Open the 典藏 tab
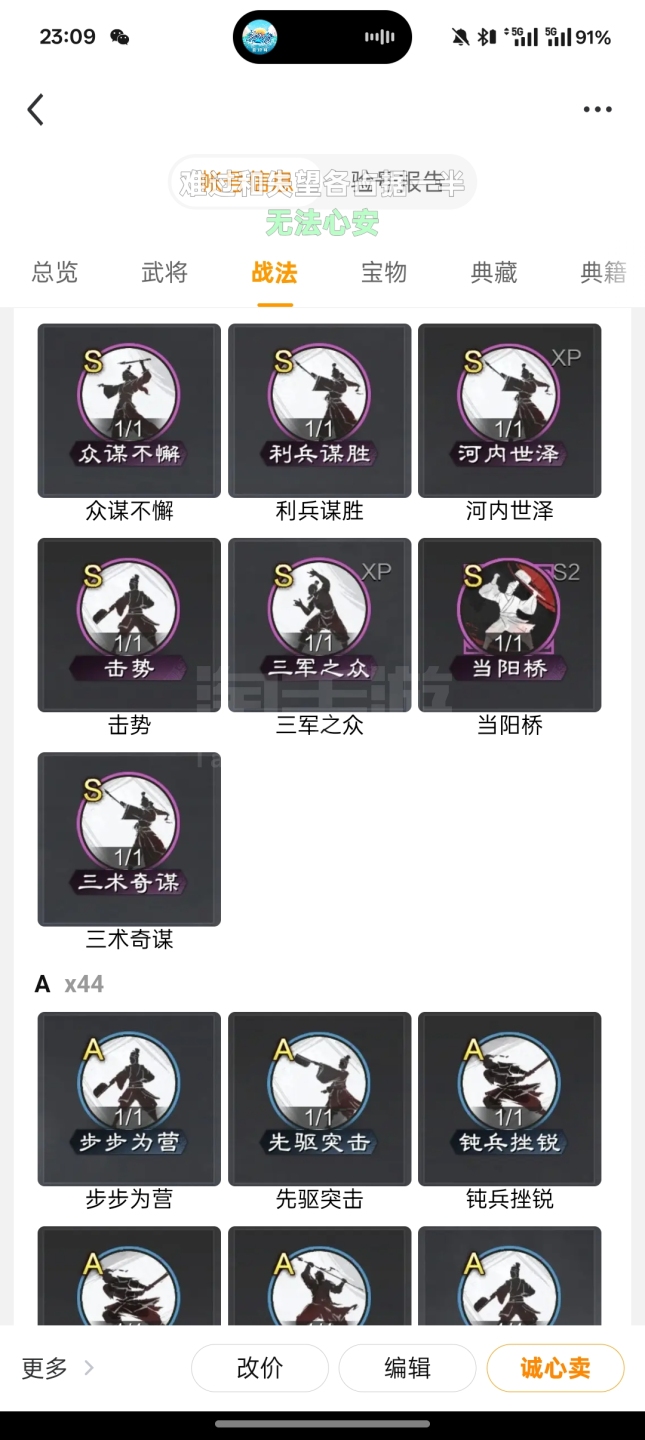Viewport: 645px width, 1440px height. coord(494,273)
